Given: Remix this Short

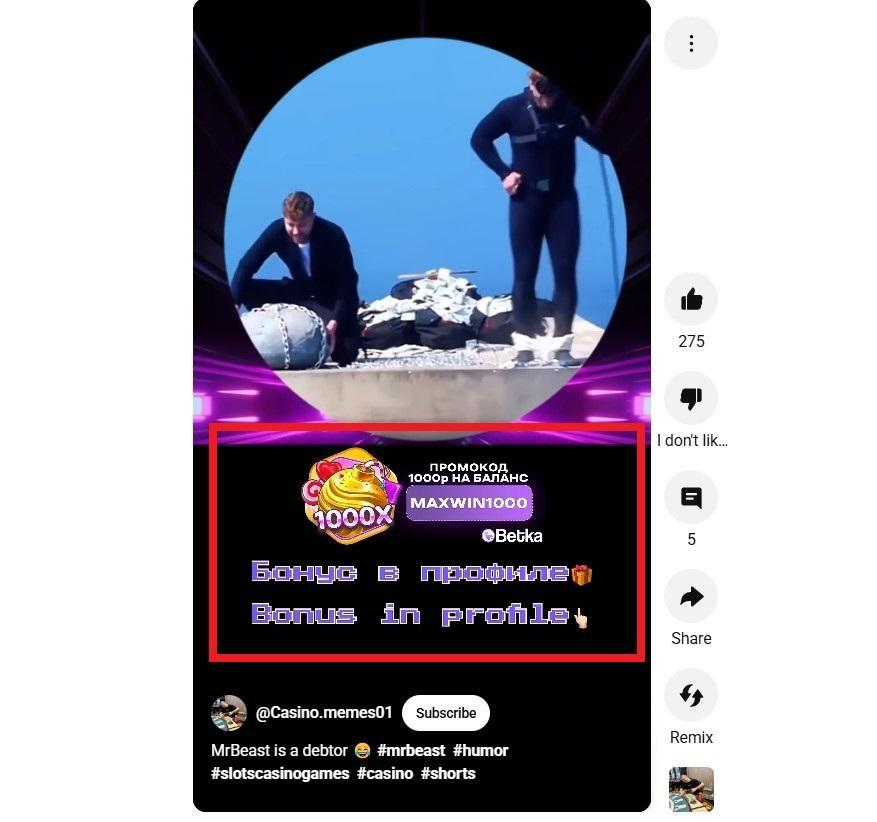Looking at the screenshot, I should [x=691, y=695].
